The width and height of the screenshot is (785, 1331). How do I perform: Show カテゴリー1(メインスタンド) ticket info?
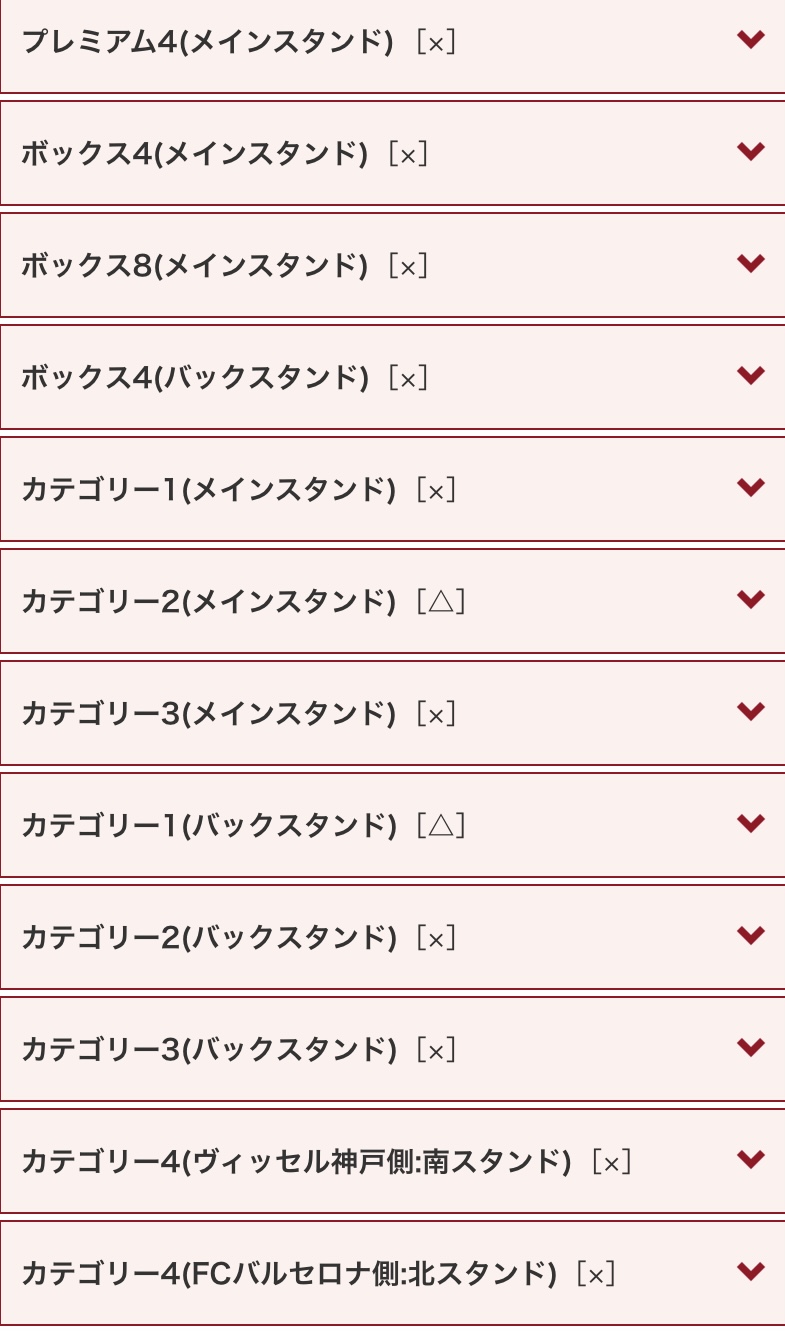coord(392,489)
